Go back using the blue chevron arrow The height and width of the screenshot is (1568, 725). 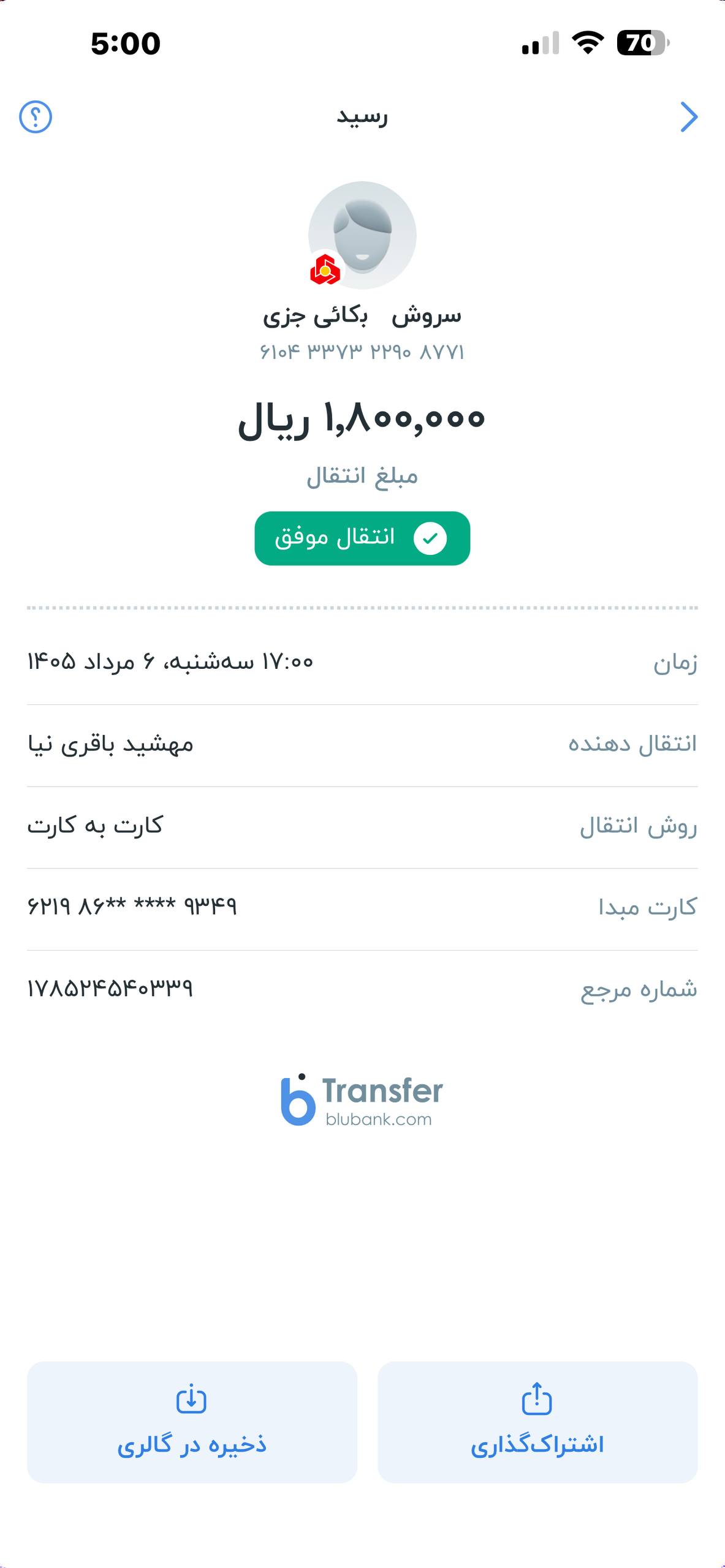tap(689, 117)
